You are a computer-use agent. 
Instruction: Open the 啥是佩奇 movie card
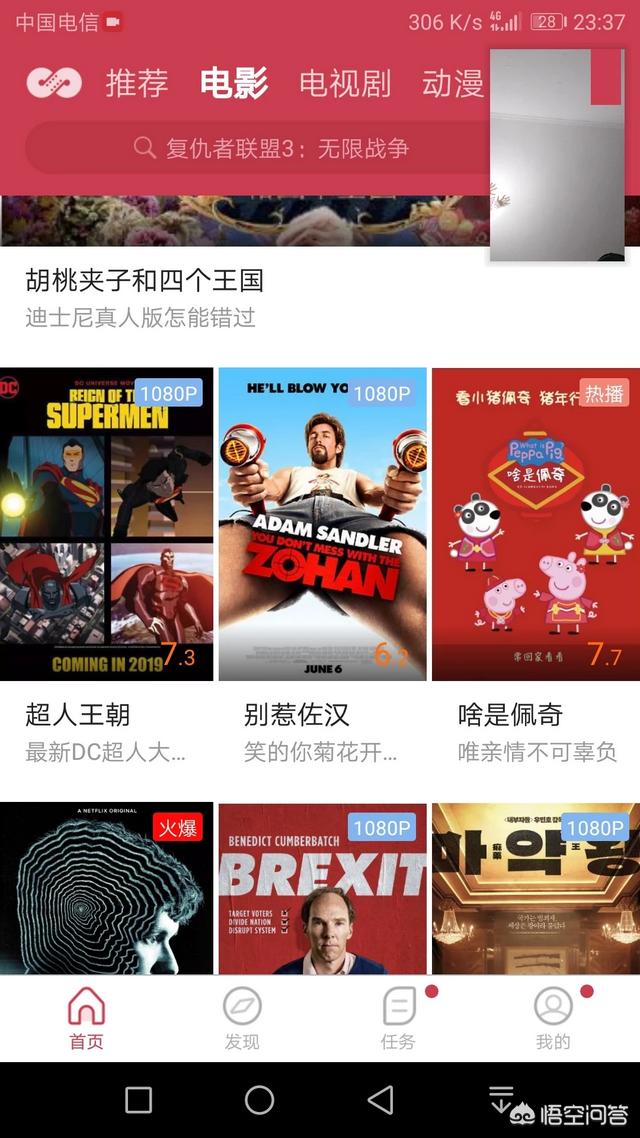[x=535, y=524]
